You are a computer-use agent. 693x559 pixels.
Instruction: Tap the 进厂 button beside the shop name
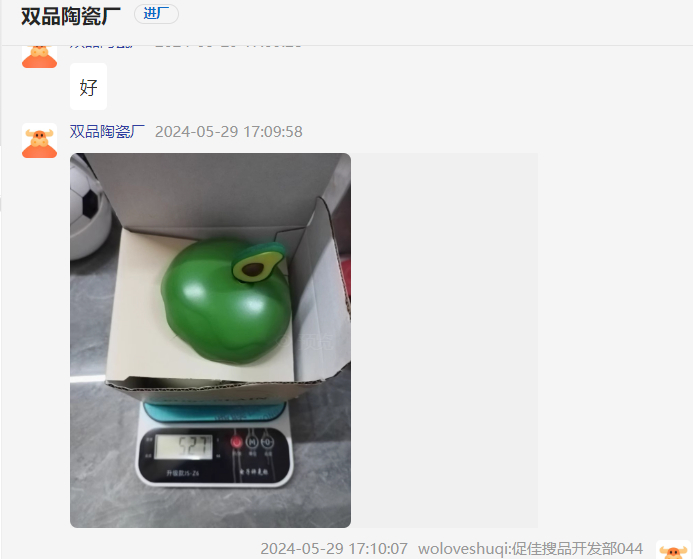point(156,14)
